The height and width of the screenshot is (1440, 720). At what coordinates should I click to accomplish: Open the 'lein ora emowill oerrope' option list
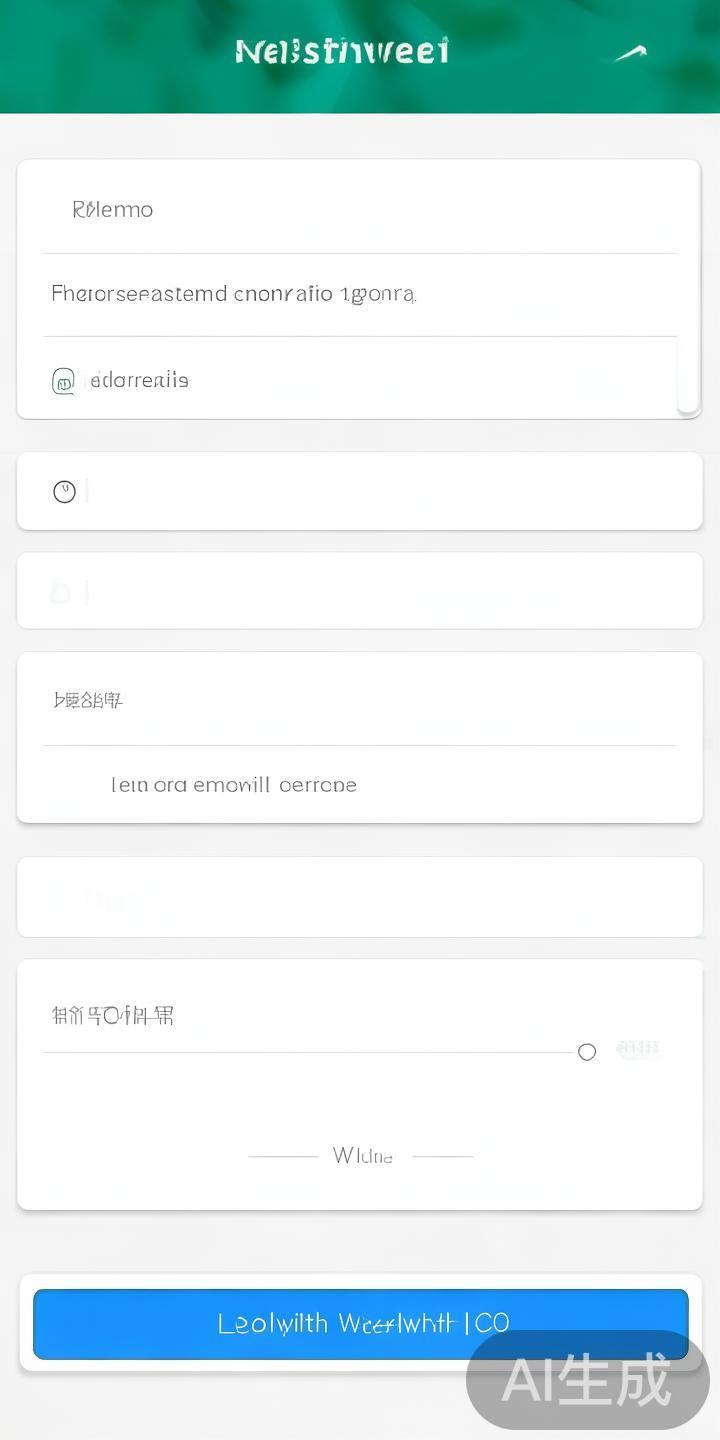coord(233,784)
